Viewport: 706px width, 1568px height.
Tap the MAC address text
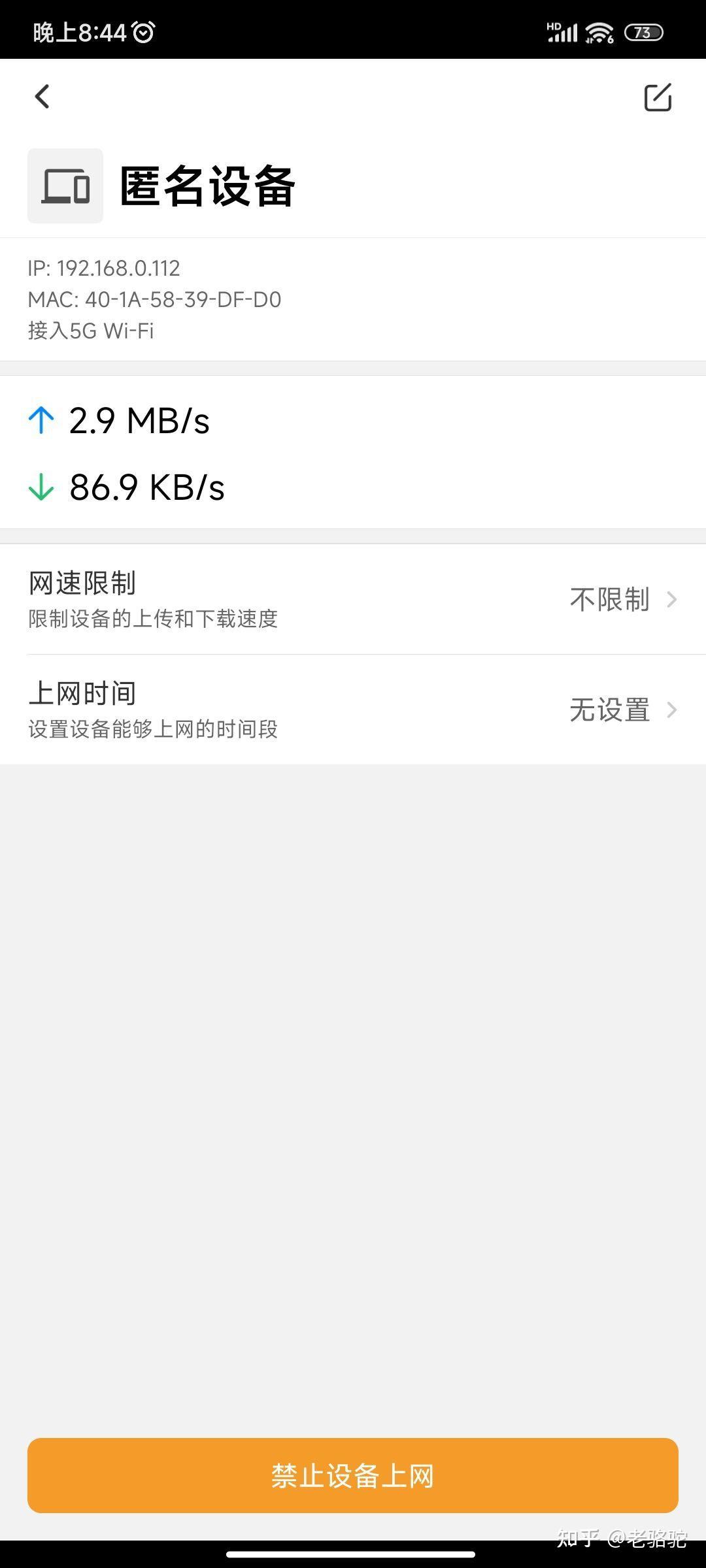coord(154,300)
